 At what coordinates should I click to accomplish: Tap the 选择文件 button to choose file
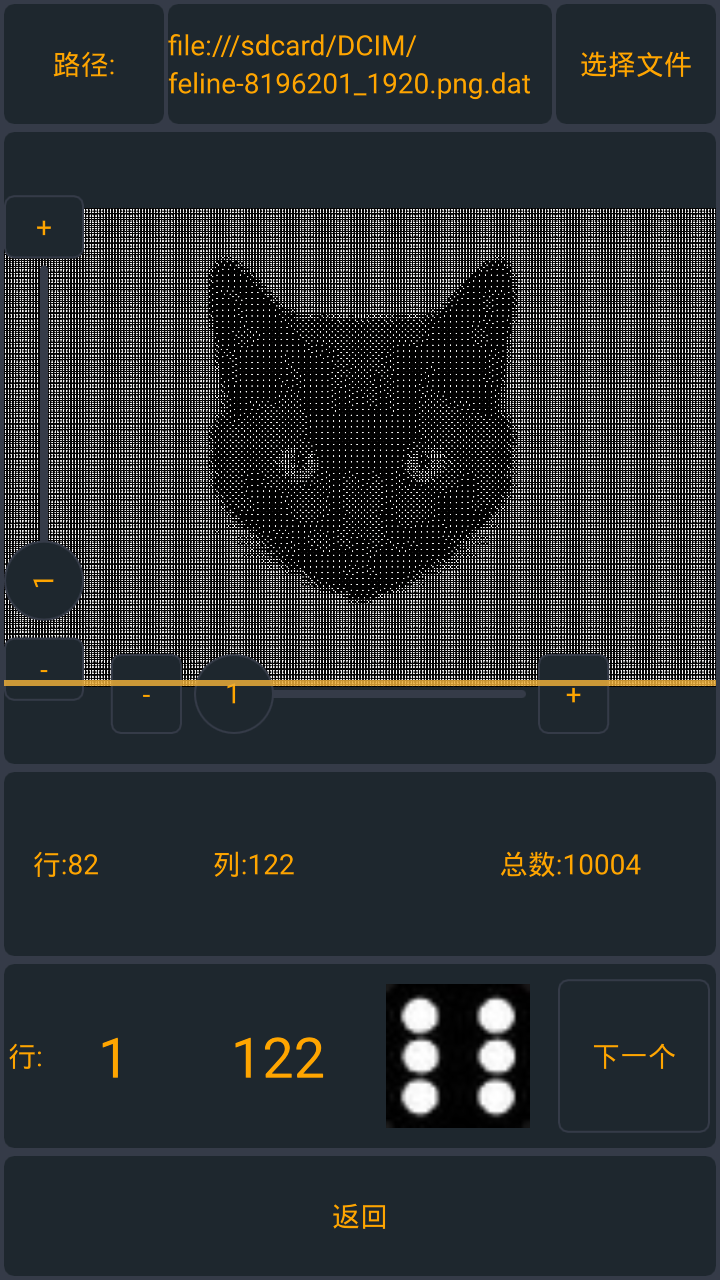click(636, 65)
